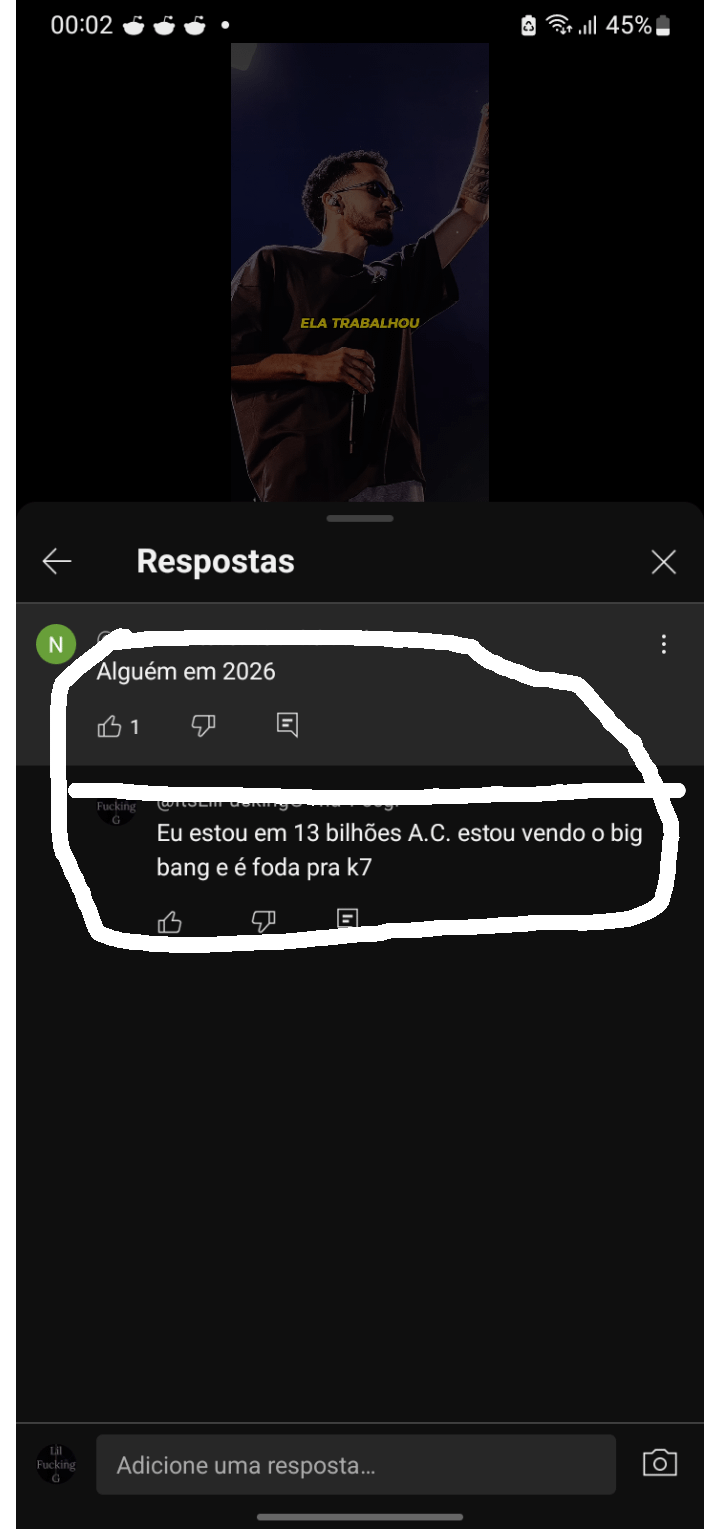Like the "Eu estou em 13 bilhões" reply

(171, 922)
